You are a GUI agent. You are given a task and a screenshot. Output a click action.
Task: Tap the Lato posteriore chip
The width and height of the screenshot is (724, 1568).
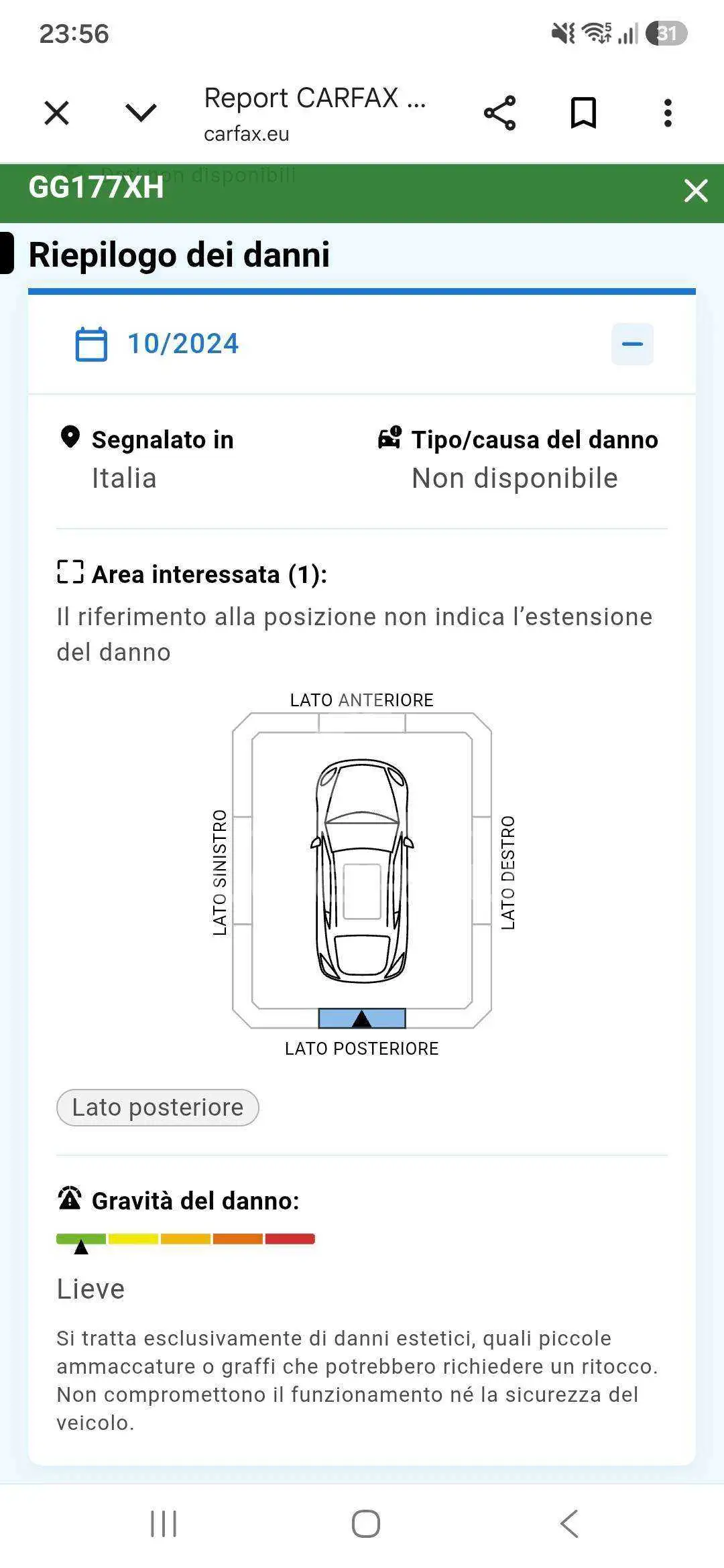(158, 1108)
